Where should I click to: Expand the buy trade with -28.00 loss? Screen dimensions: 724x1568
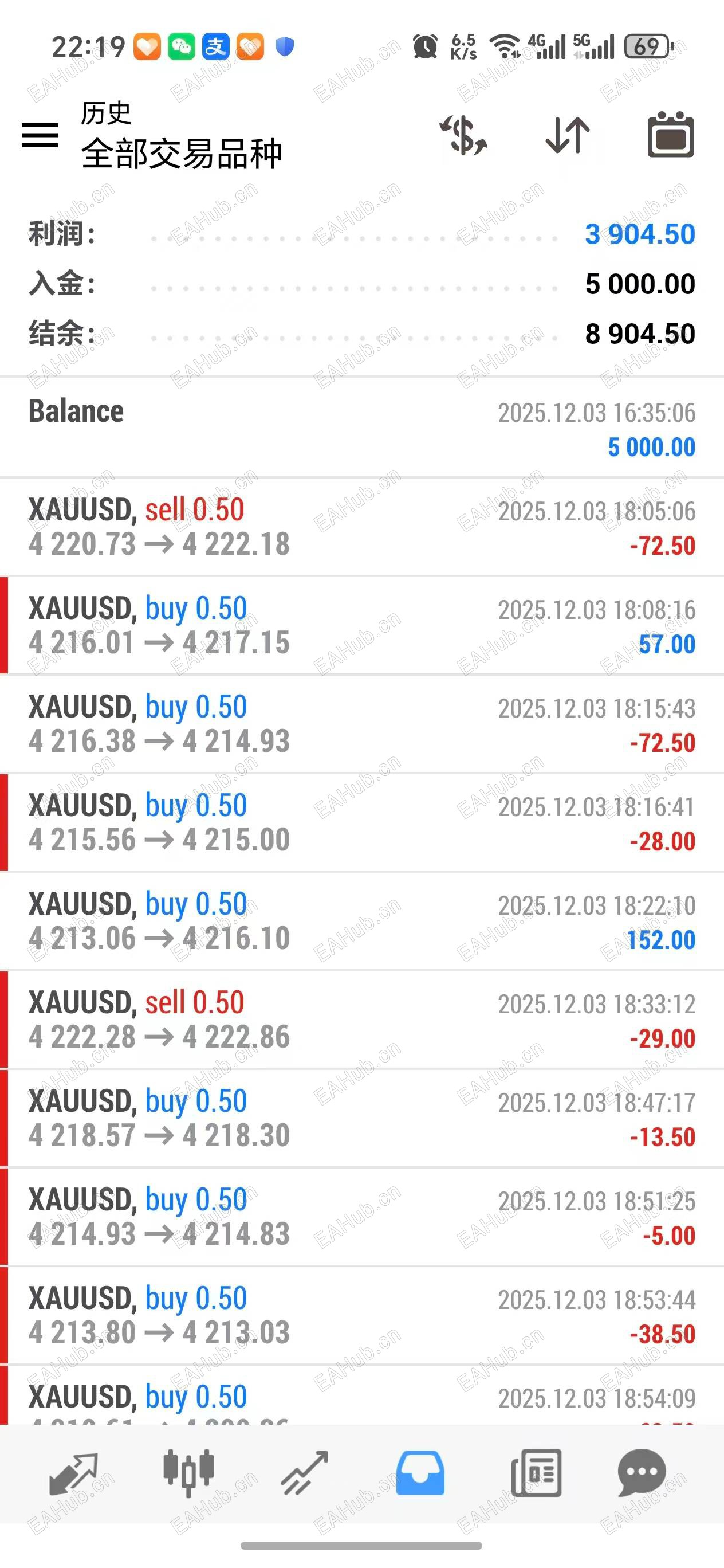tap(362, 823)
